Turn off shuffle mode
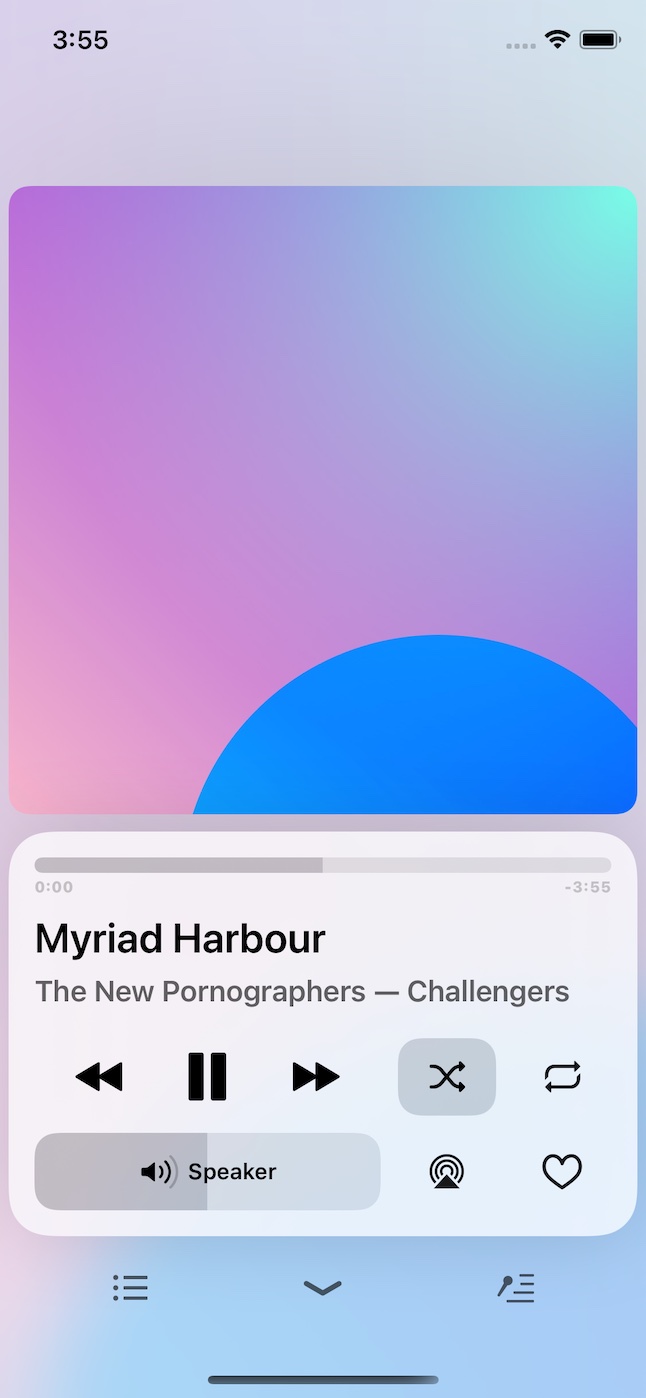Viewport: 646px width, 1398px height. [447, 1077]
